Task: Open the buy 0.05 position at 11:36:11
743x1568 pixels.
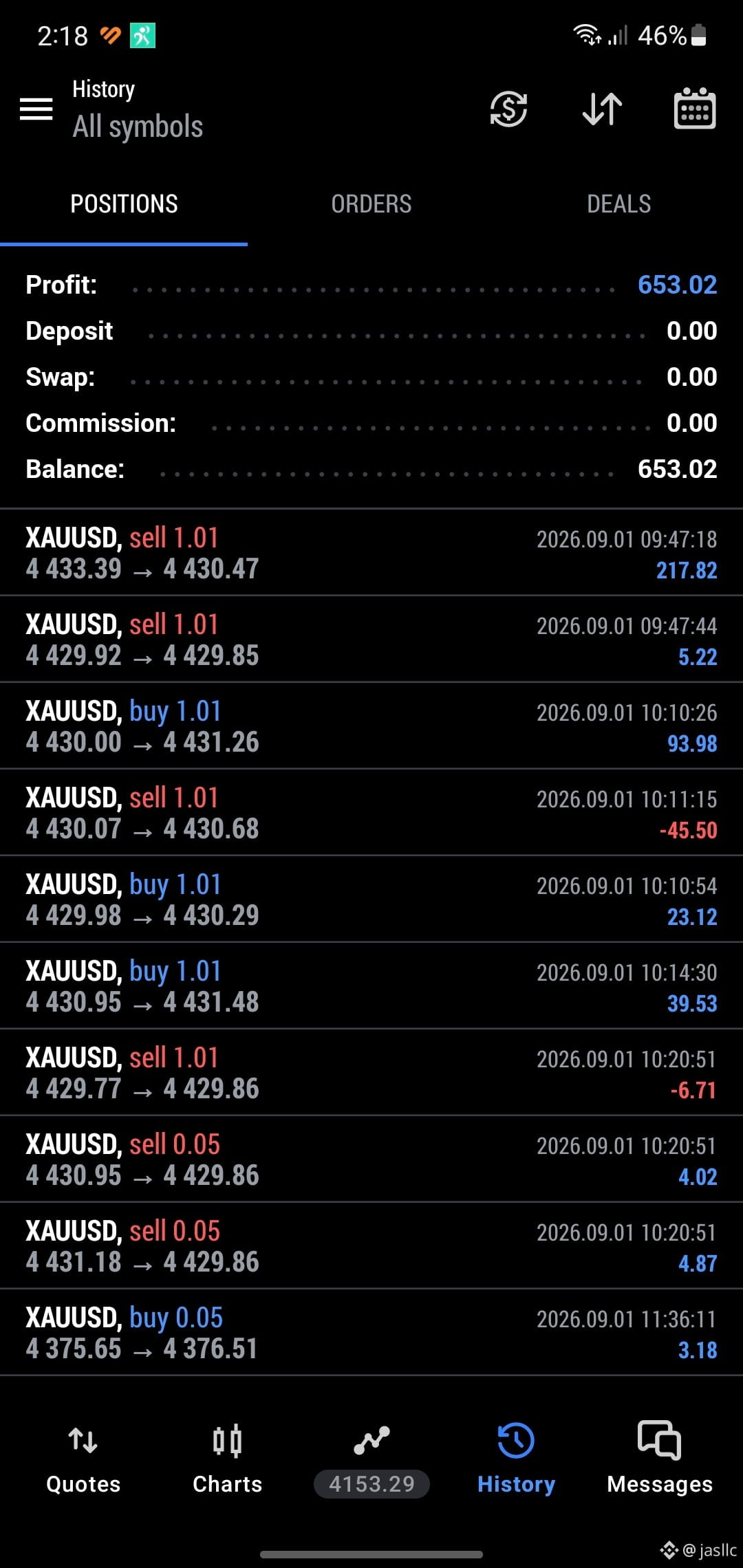Action: 371,1333
